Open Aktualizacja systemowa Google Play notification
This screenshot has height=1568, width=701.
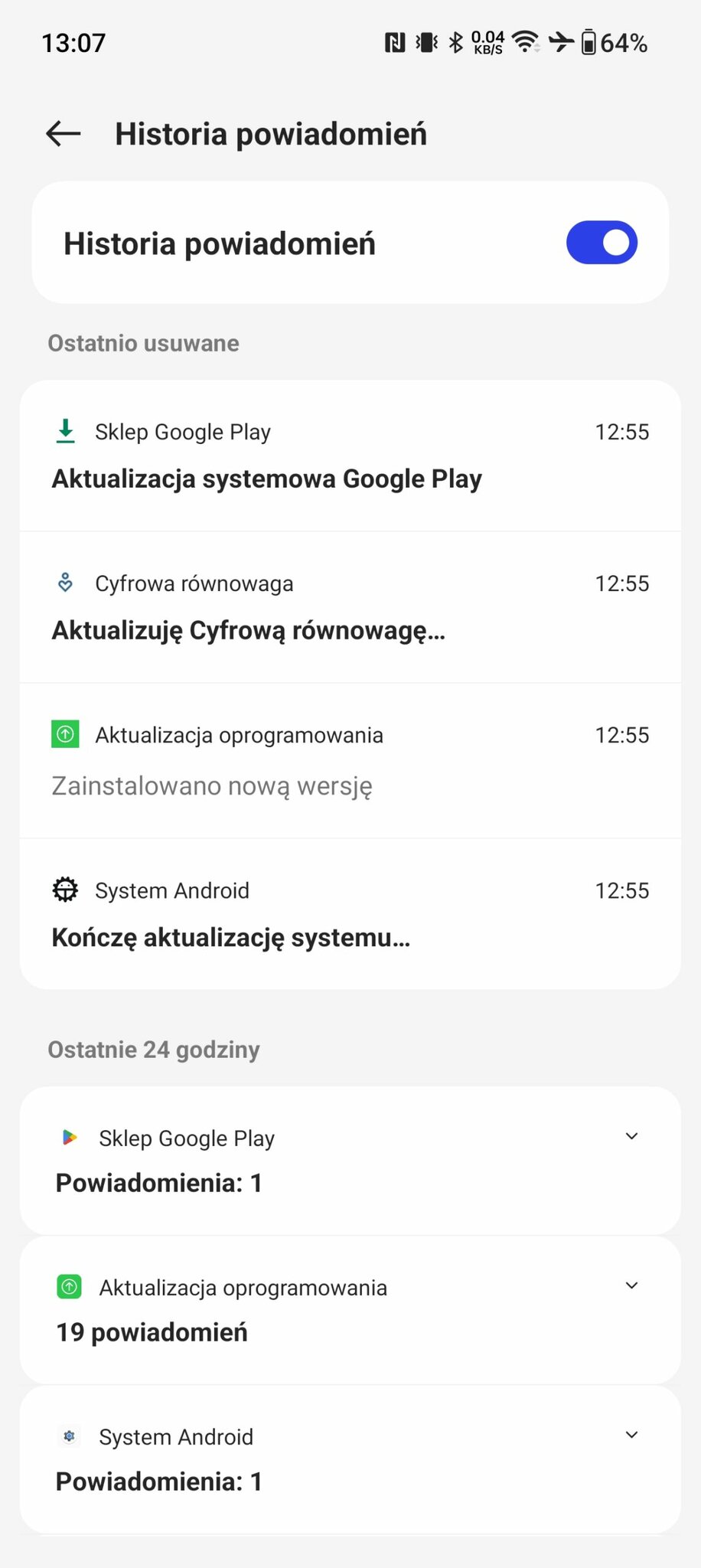click(350, 456)
